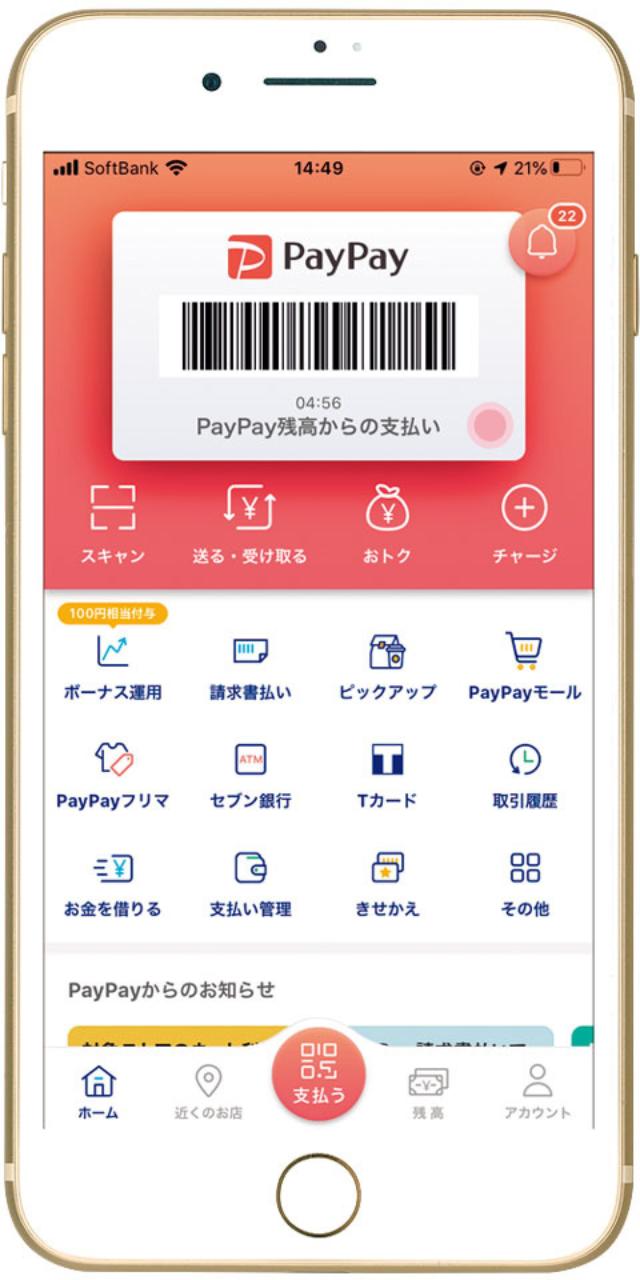Select 請求書払い bill payment

[x=250, y=667]
